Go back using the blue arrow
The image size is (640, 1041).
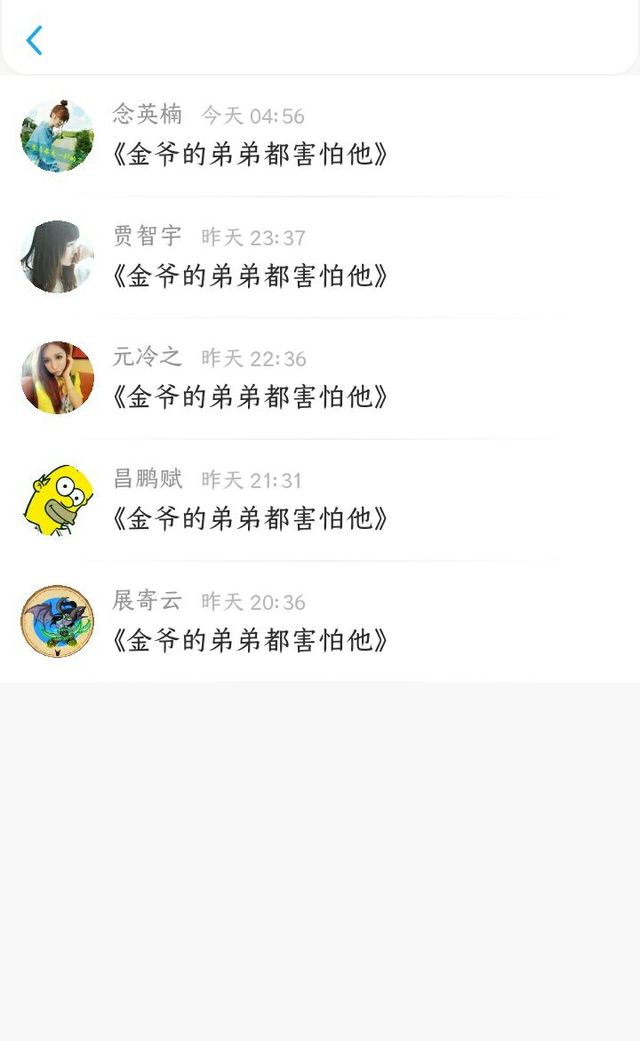pos(35,40)
